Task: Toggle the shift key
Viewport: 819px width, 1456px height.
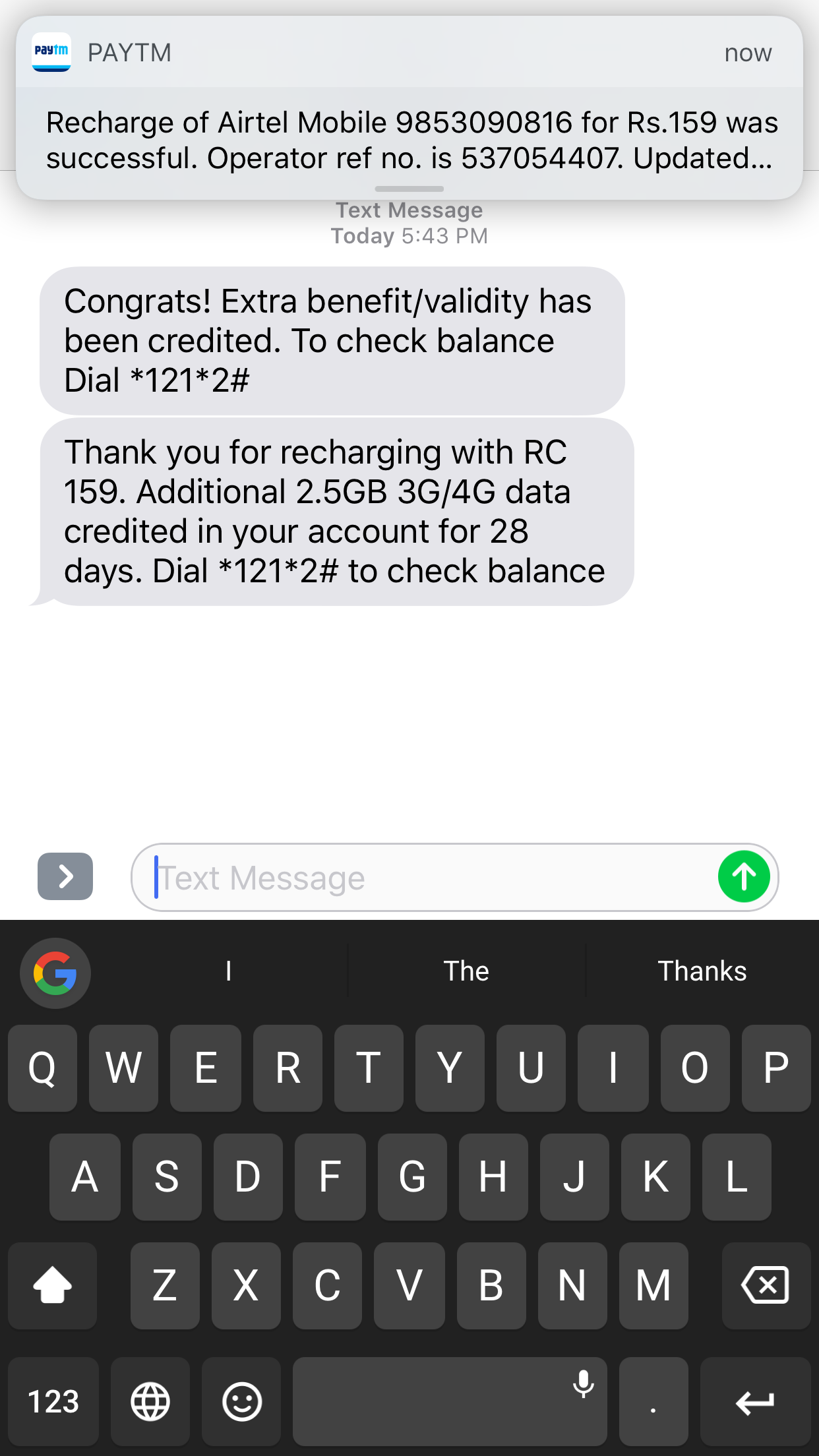Action: tap(53, 1285)
